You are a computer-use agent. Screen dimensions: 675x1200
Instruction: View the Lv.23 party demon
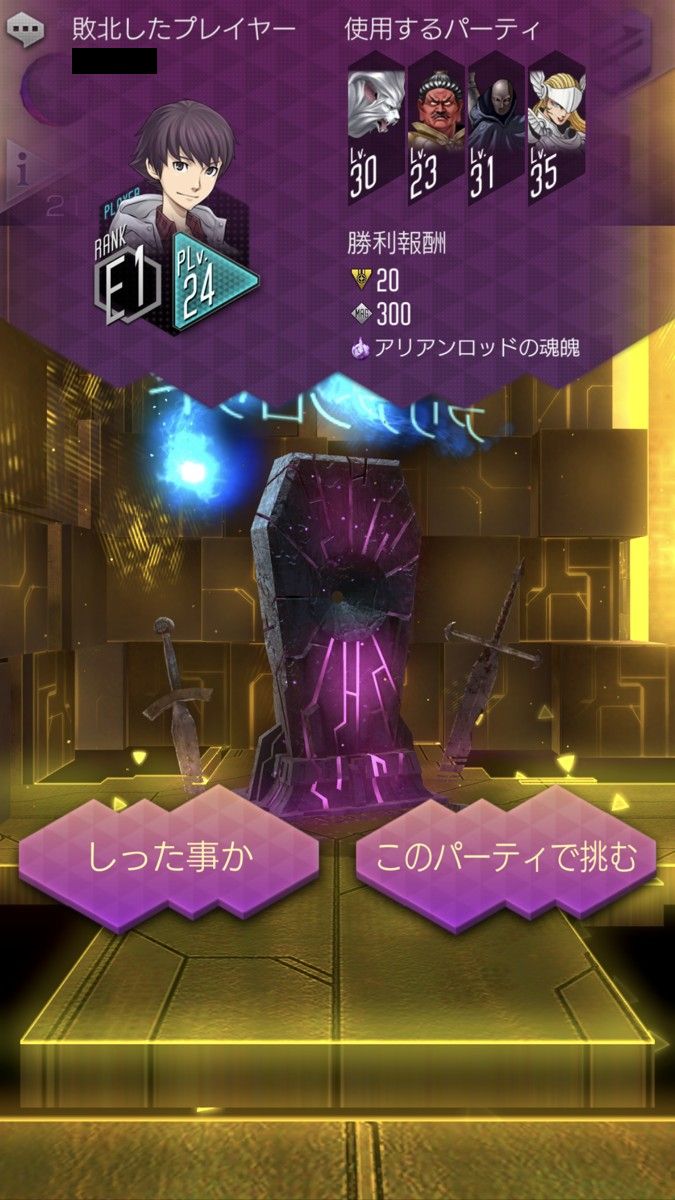click(436, 127)
